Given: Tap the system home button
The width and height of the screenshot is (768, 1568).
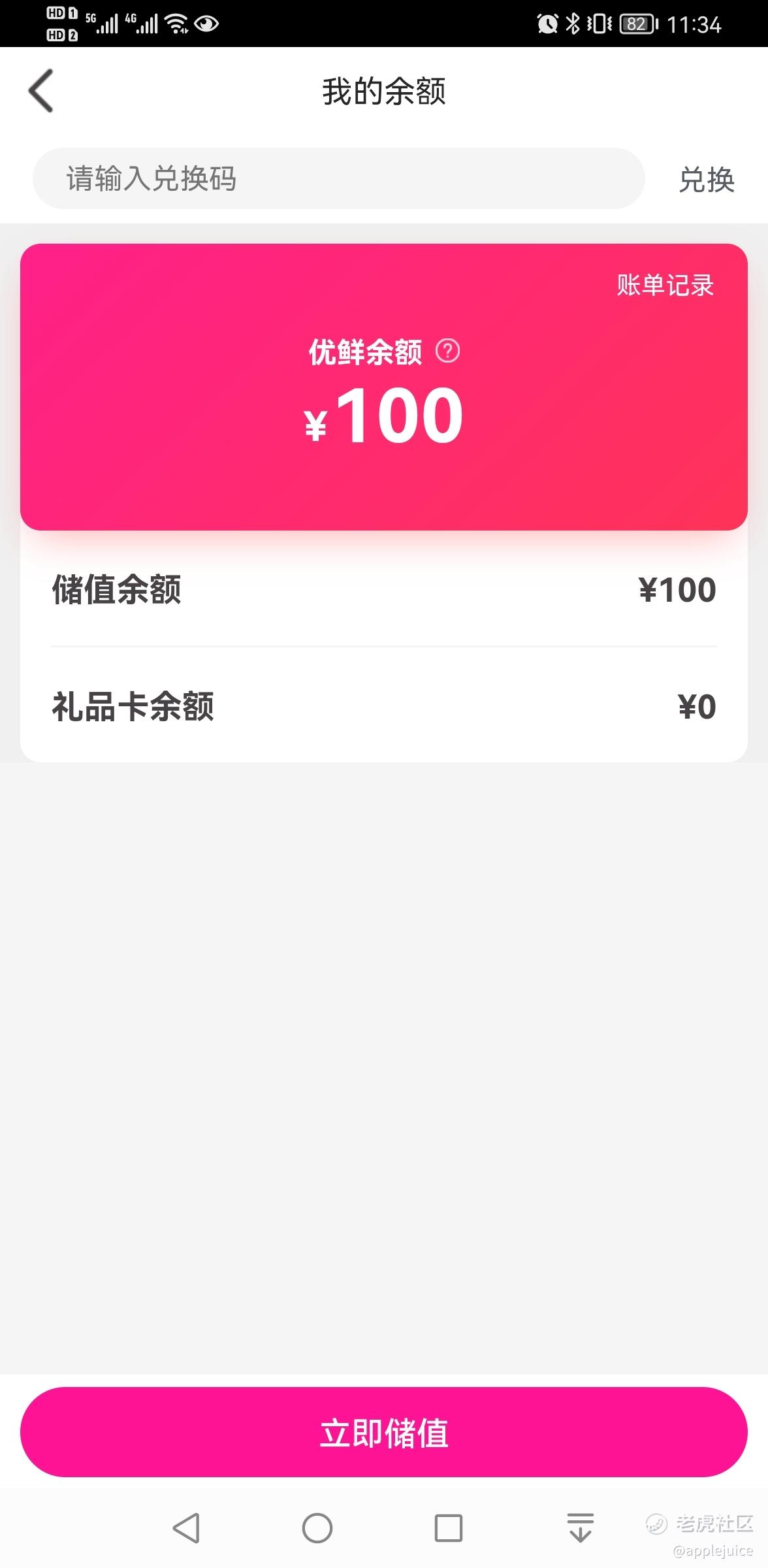Looking at the screenshot, I should [x=317, y=1528].
